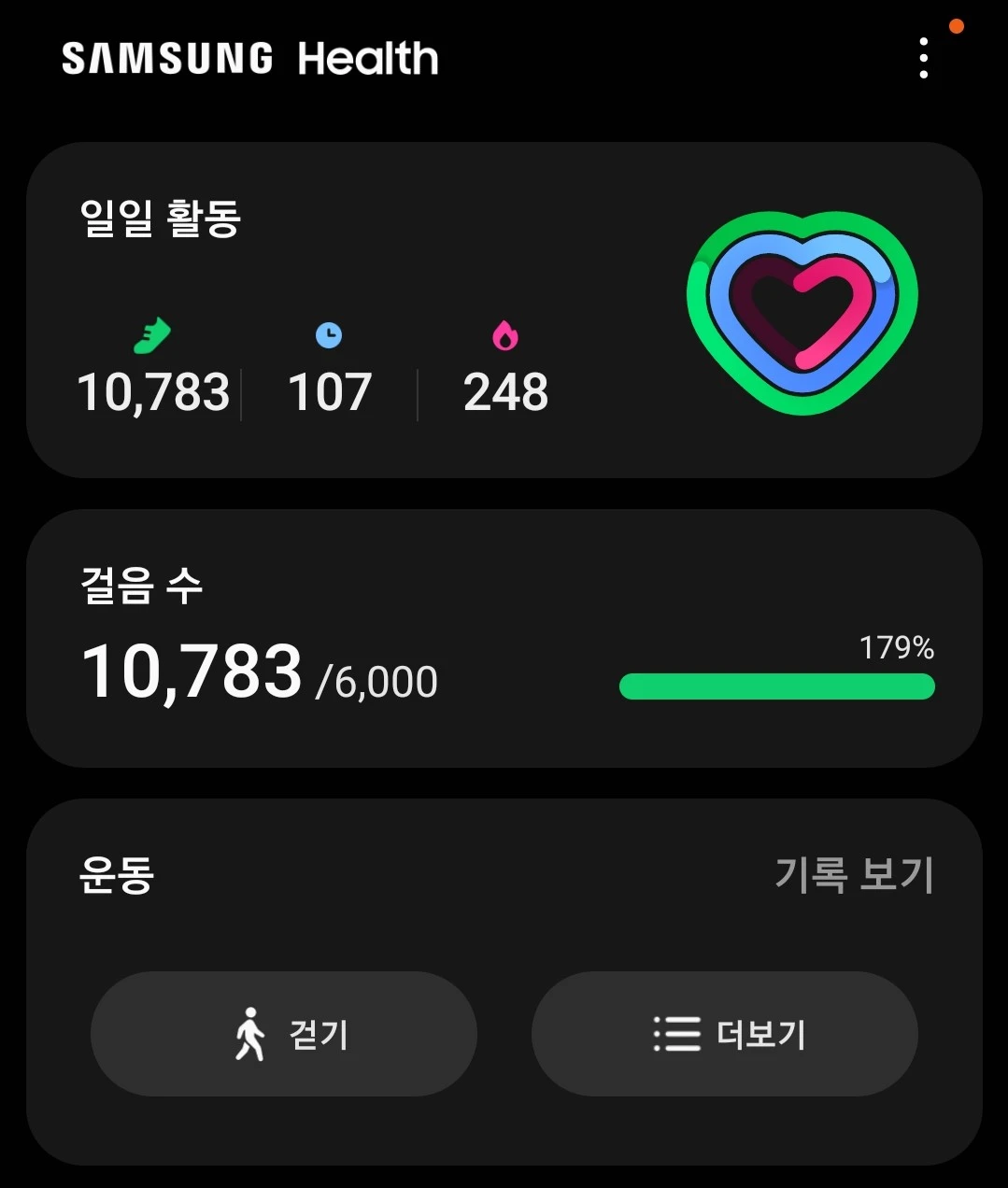Open the 일일 활동 daily activity card

click(504, 310)
